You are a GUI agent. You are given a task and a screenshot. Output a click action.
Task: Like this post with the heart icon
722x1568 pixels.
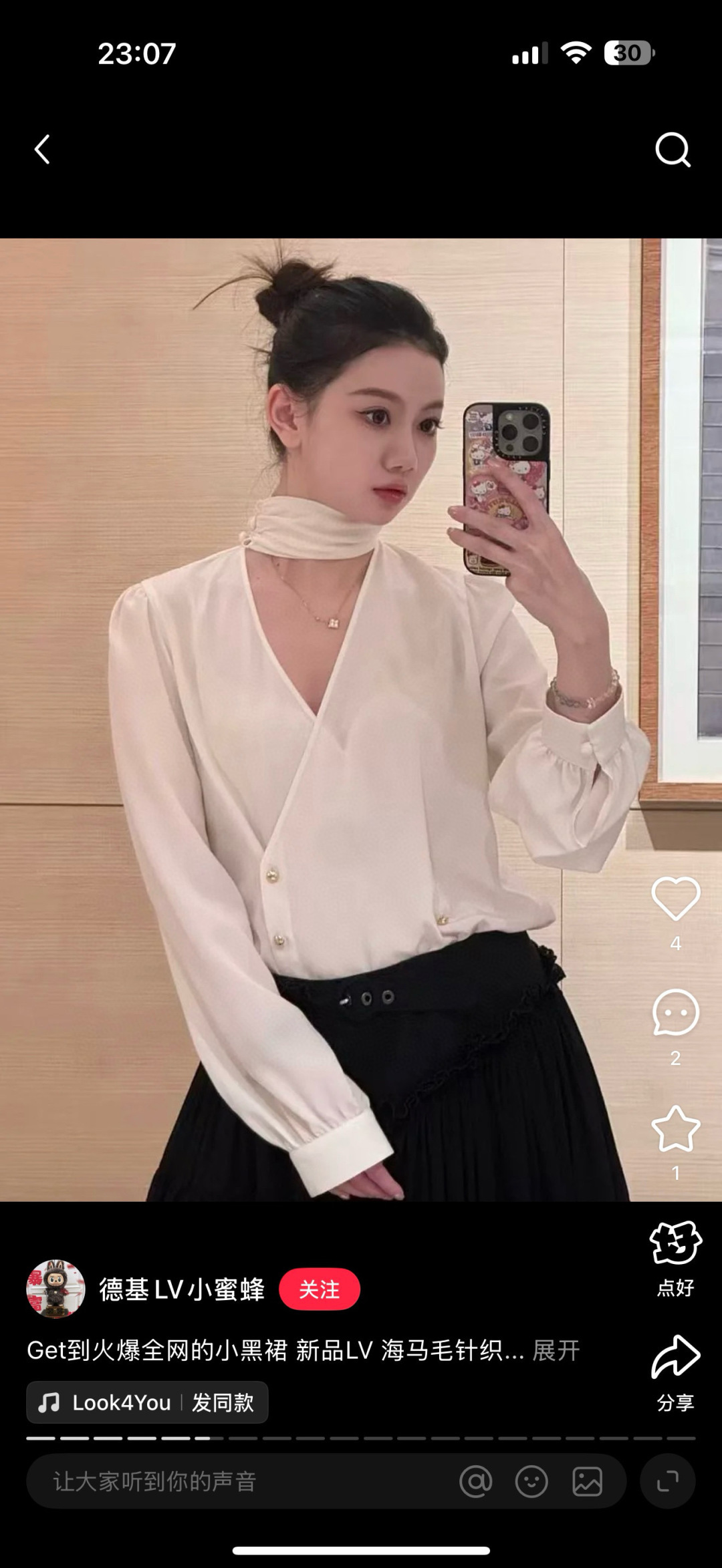click(x=675, y=899)
